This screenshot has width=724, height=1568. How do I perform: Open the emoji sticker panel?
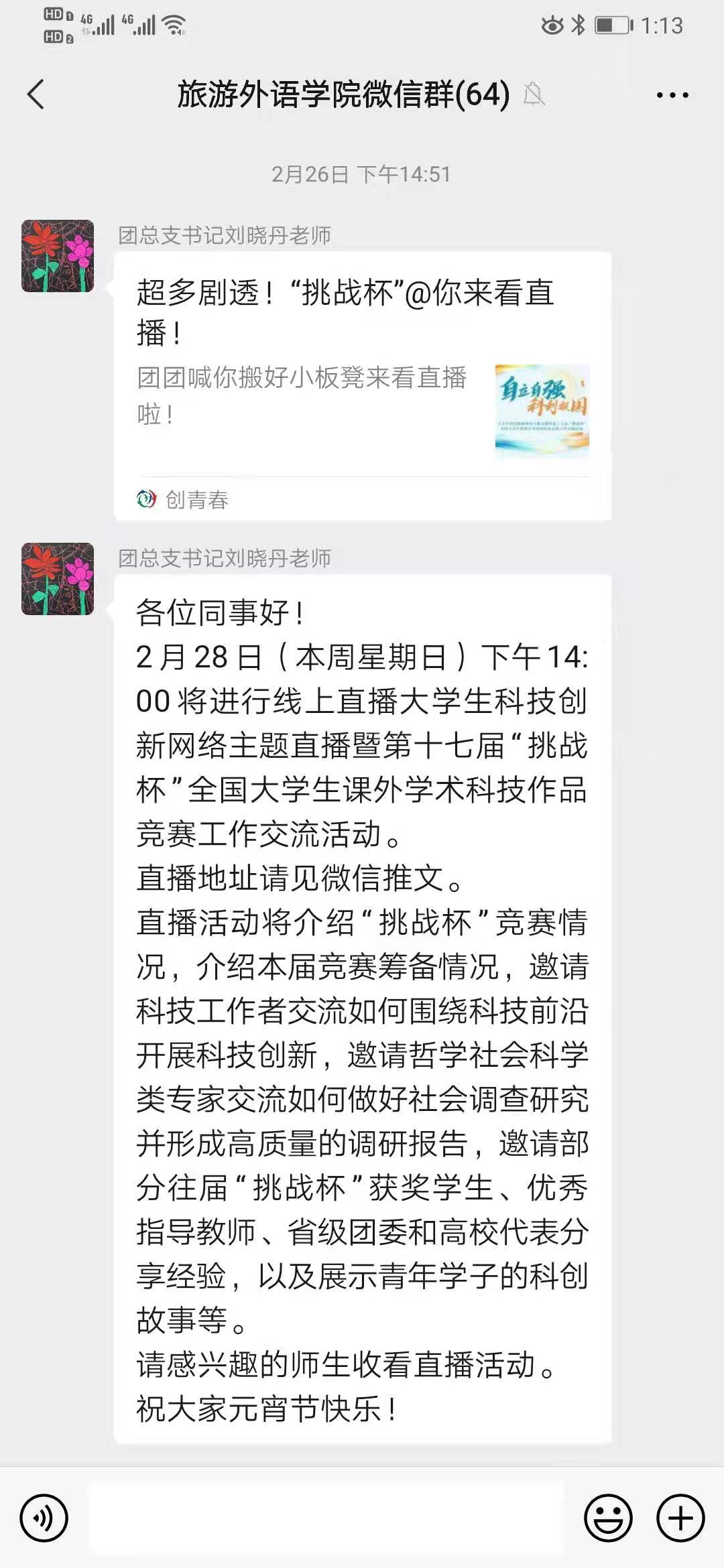tap(608, 1518)
